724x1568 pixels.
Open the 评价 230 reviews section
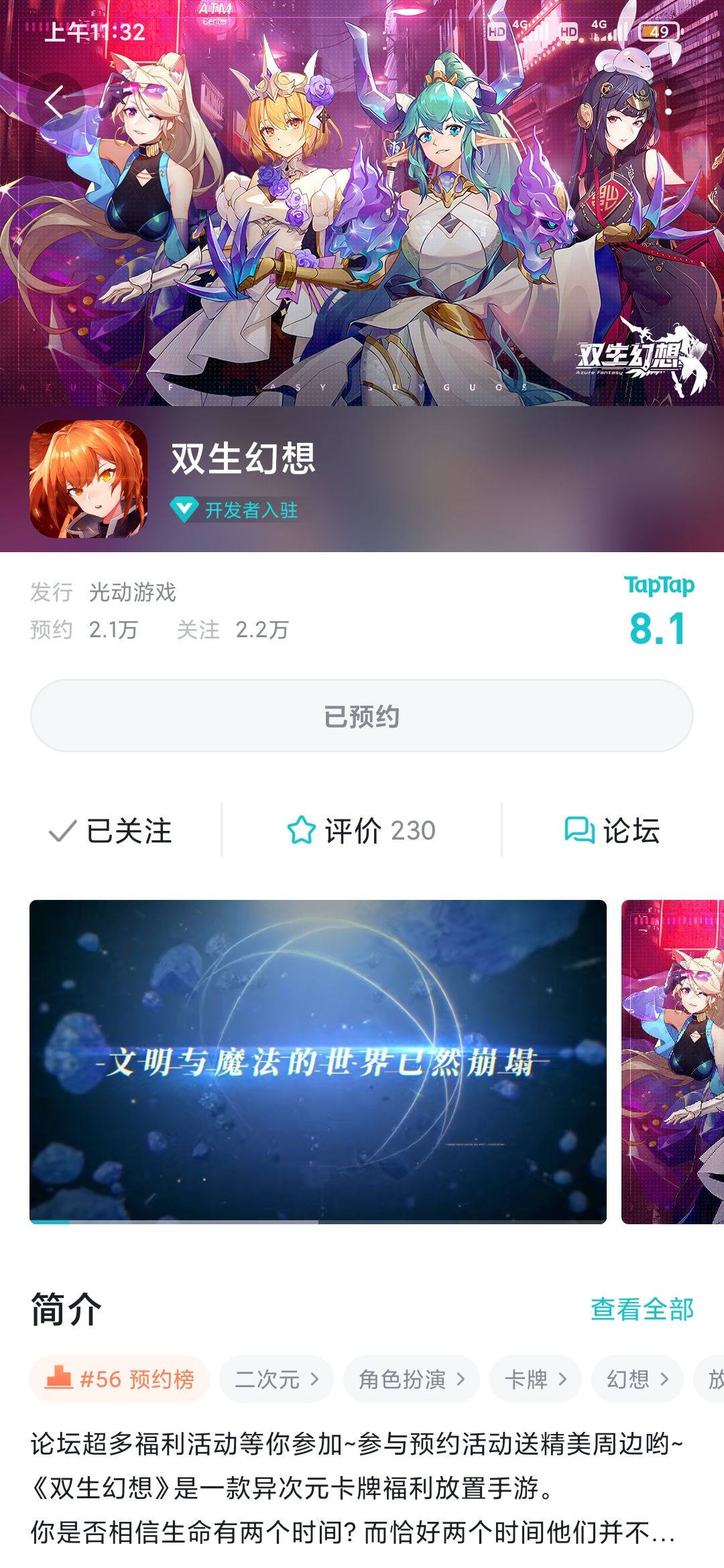(361, 831)
